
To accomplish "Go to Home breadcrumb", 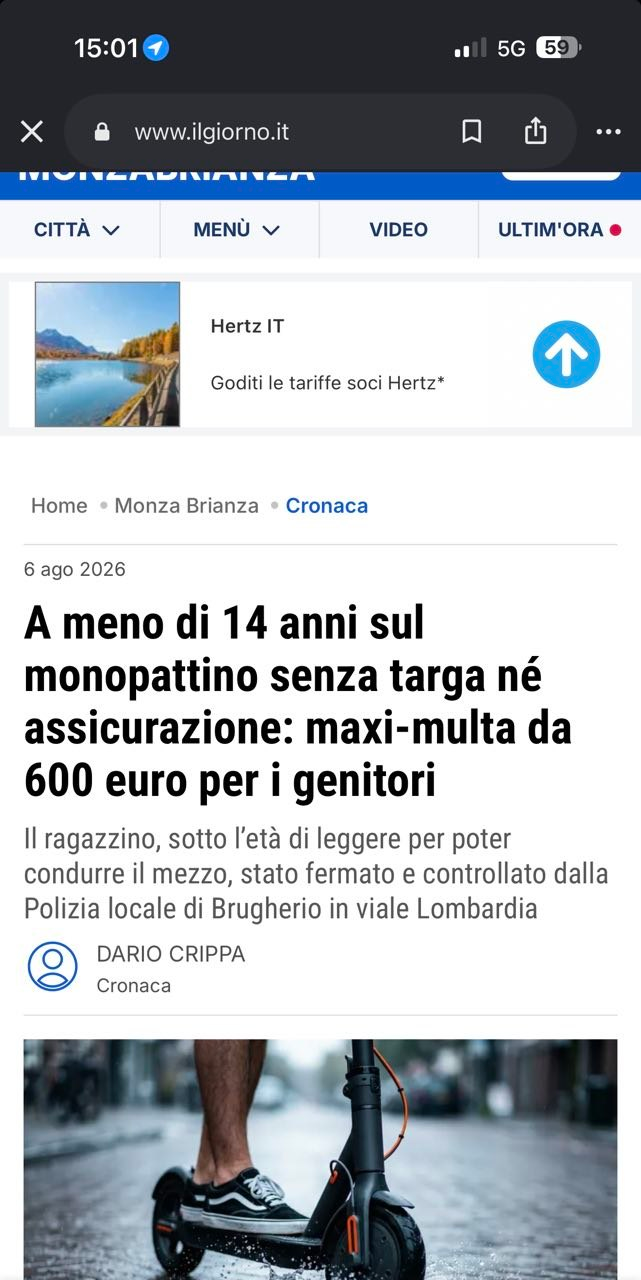I will click(x=59, y=506).
